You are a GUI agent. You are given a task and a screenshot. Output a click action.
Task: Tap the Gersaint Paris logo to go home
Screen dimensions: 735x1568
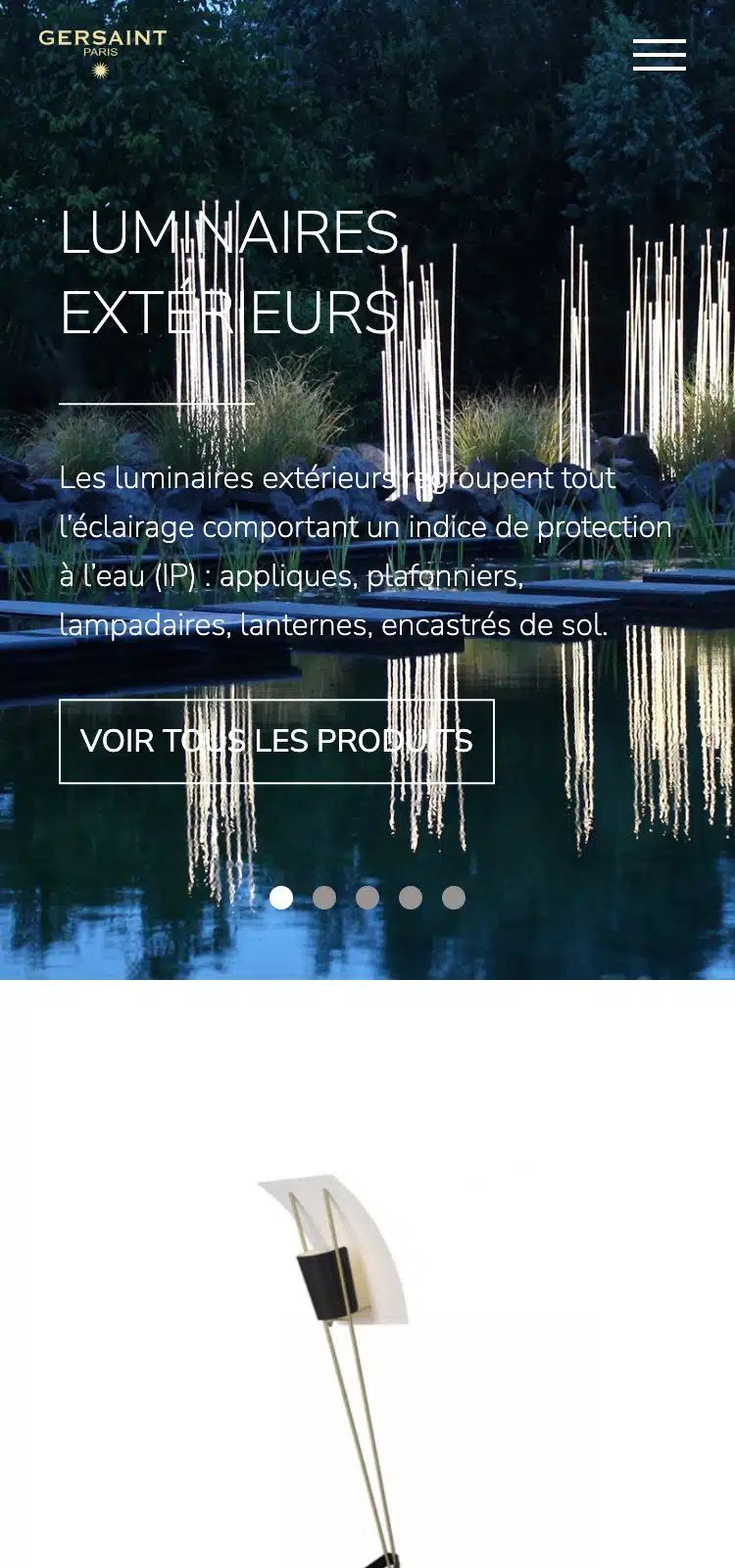102,52
